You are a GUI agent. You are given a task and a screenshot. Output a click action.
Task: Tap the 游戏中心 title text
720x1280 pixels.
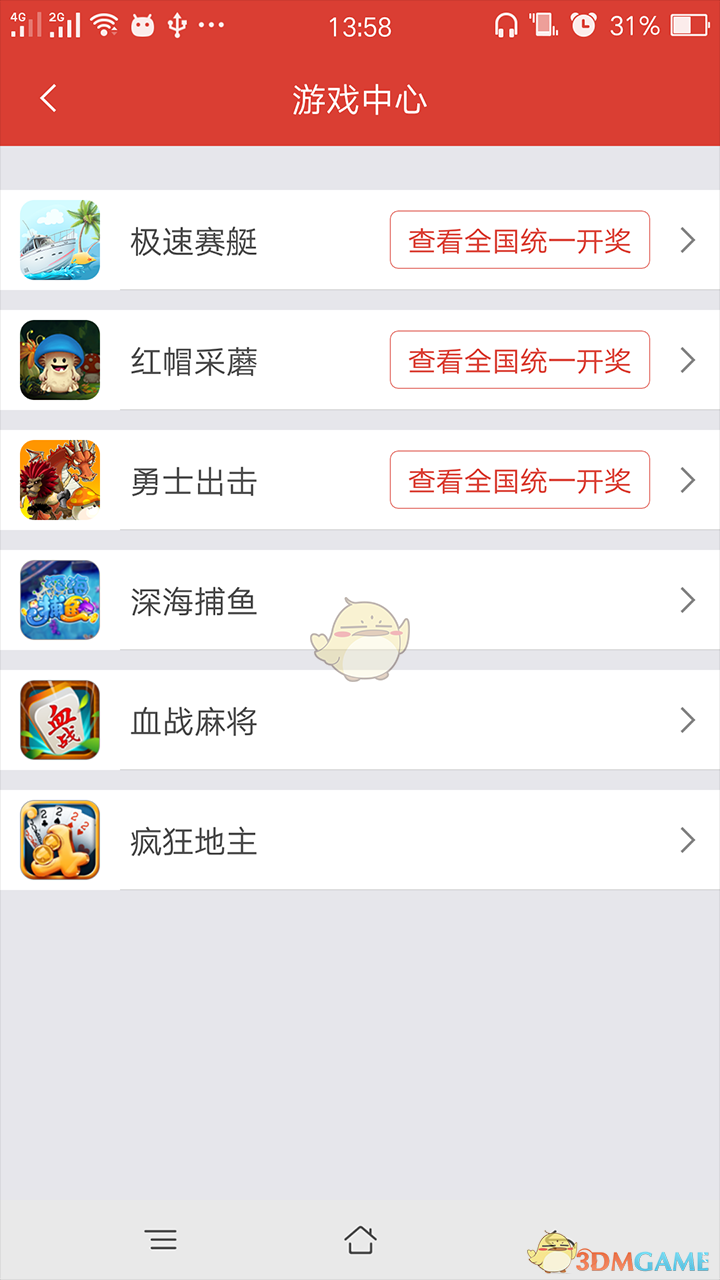(360, 99)
